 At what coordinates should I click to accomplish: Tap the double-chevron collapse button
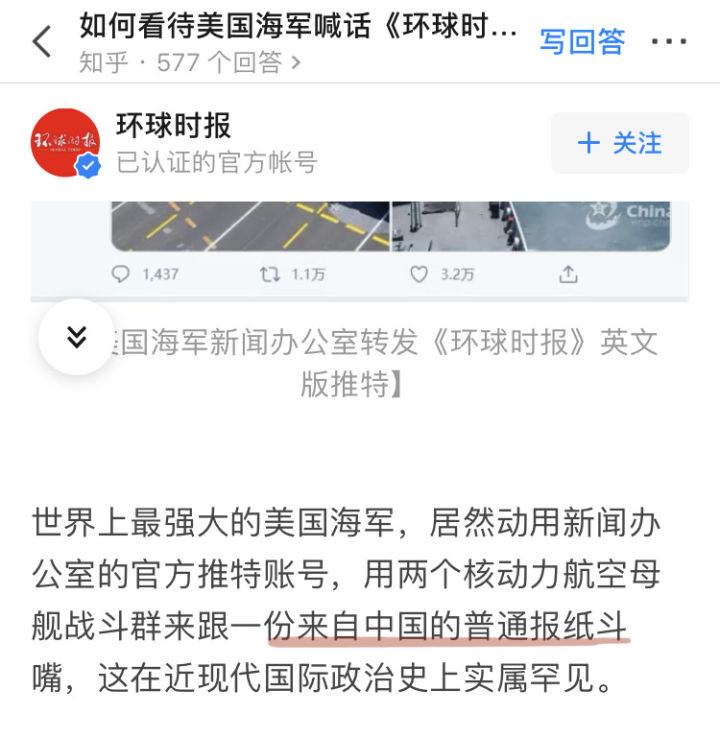point(77,337)
